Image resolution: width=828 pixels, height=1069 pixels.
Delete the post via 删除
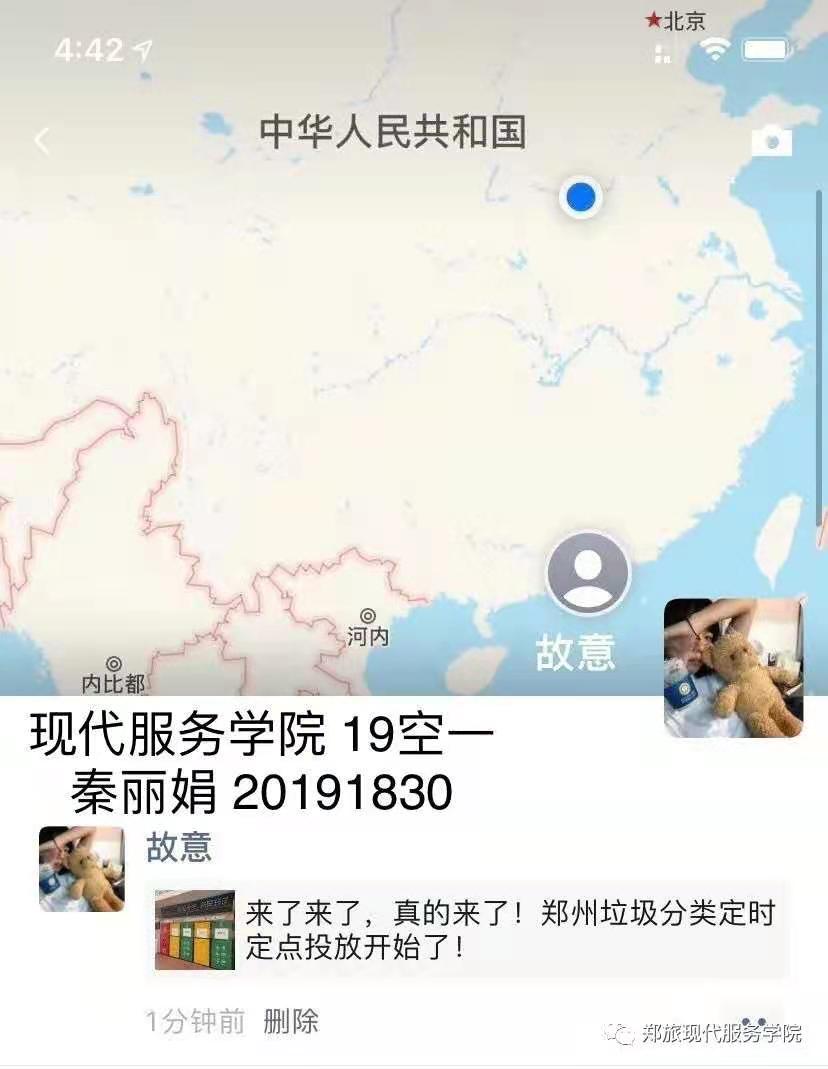(x=291, y=1021)
